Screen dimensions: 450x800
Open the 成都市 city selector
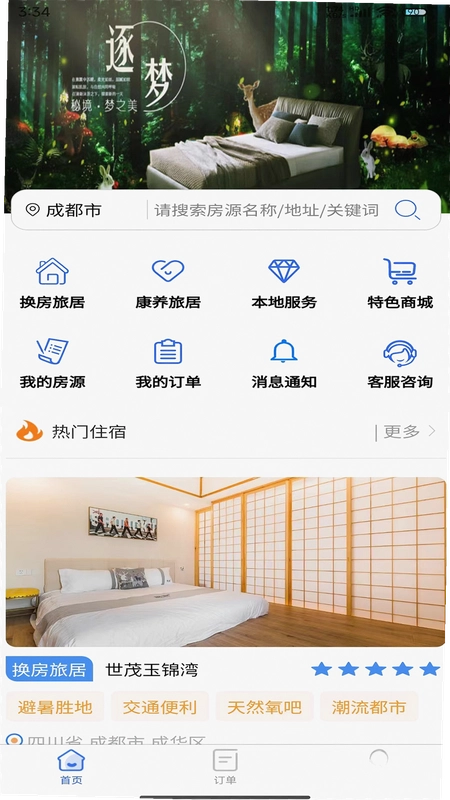[64, 210]
